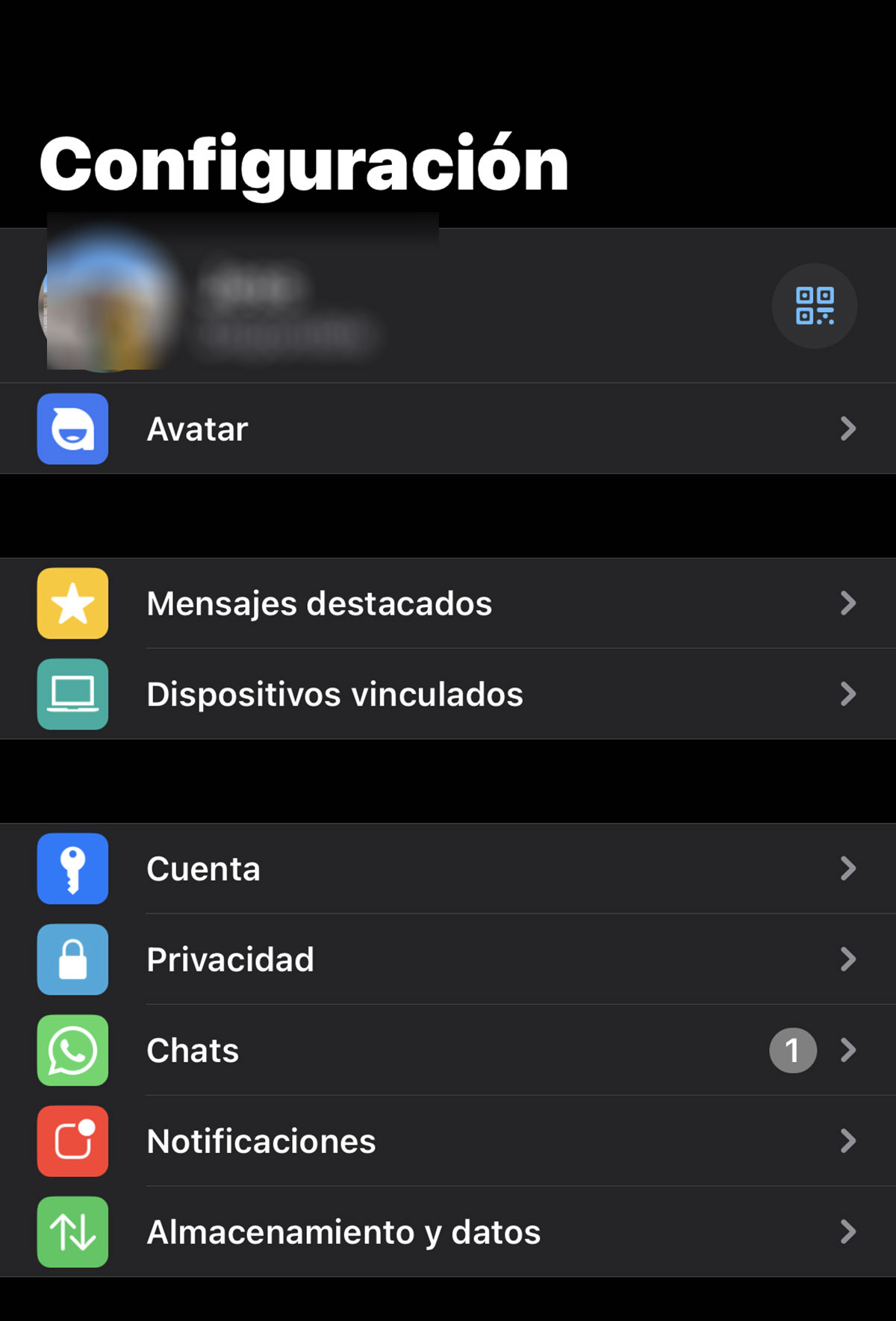This screenshot has height=1321, width=896.
Task: Expand the Avatar row chevron
Action: [848, 429]
